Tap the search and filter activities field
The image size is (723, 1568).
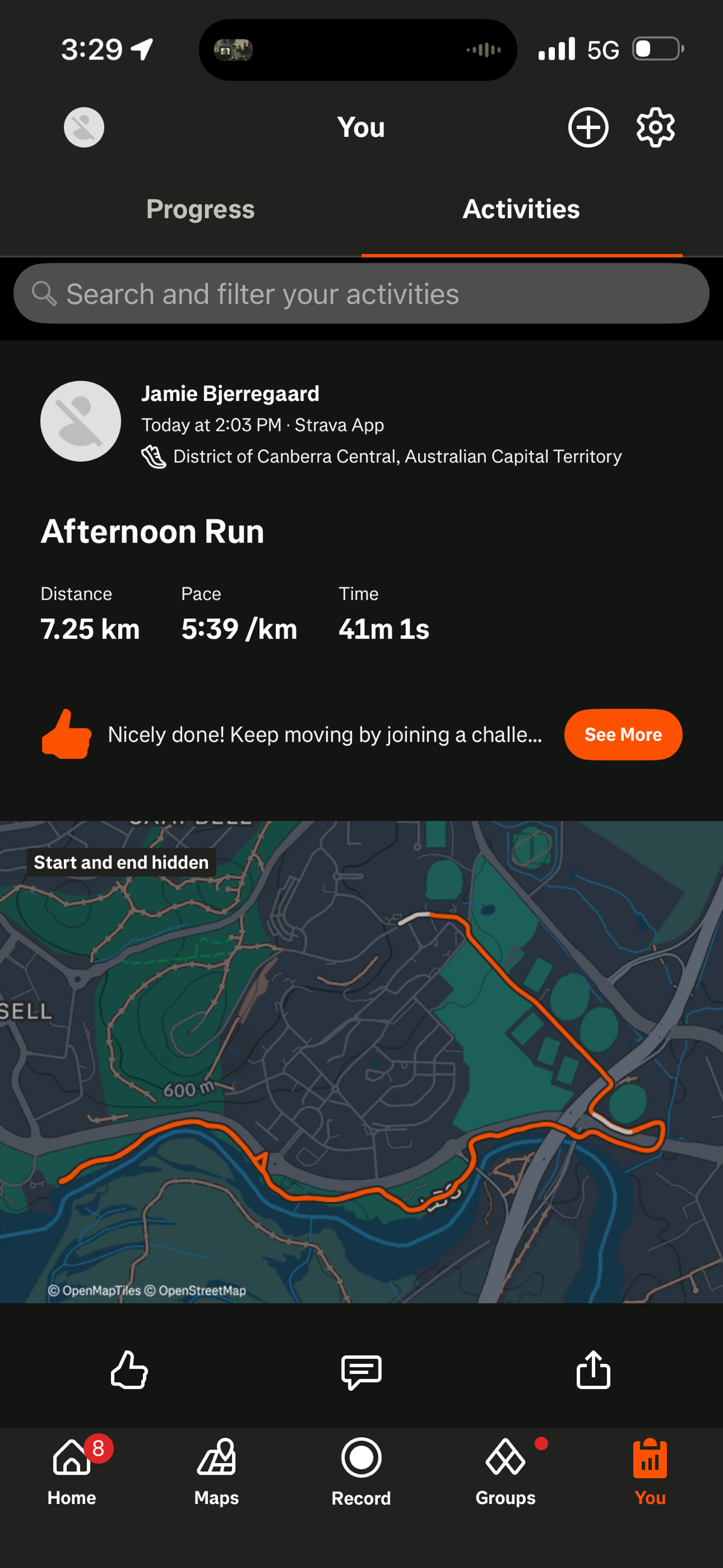361,294
